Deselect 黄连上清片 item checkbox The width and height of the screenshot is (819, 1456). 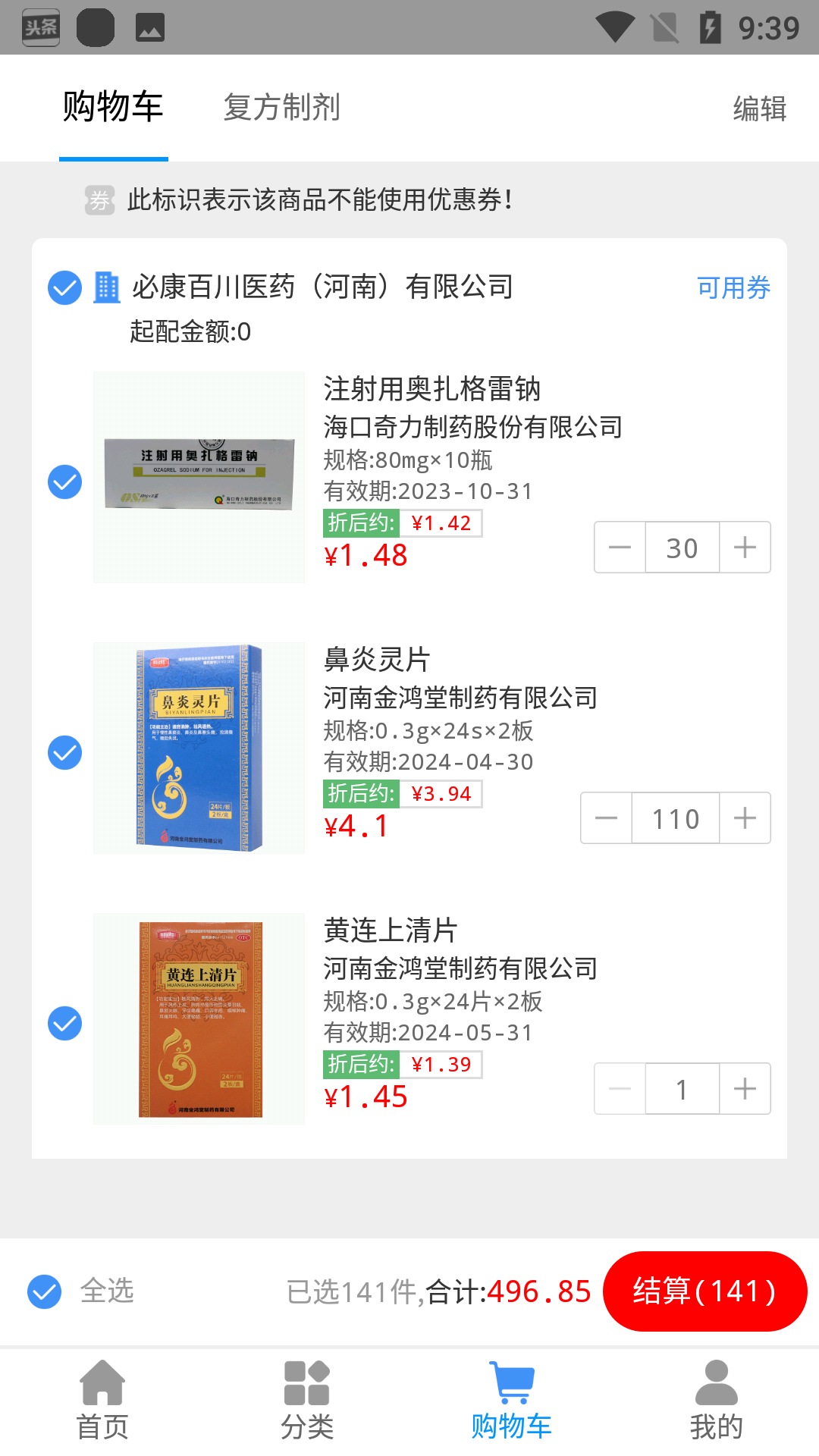[x=65, y=1024]
